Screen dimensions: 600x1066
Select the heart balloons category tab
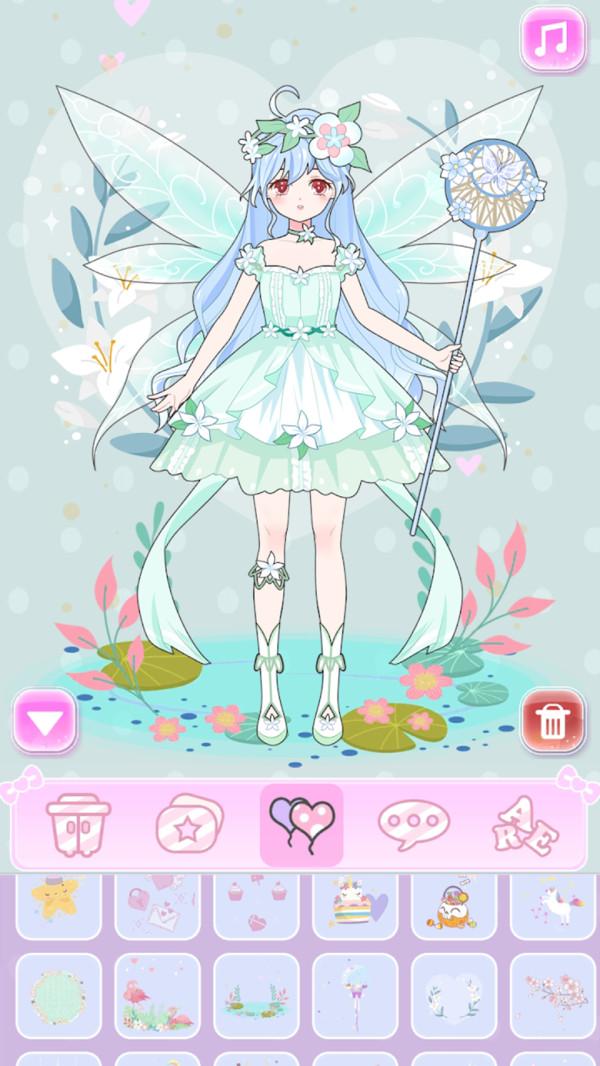coord(301,825)
